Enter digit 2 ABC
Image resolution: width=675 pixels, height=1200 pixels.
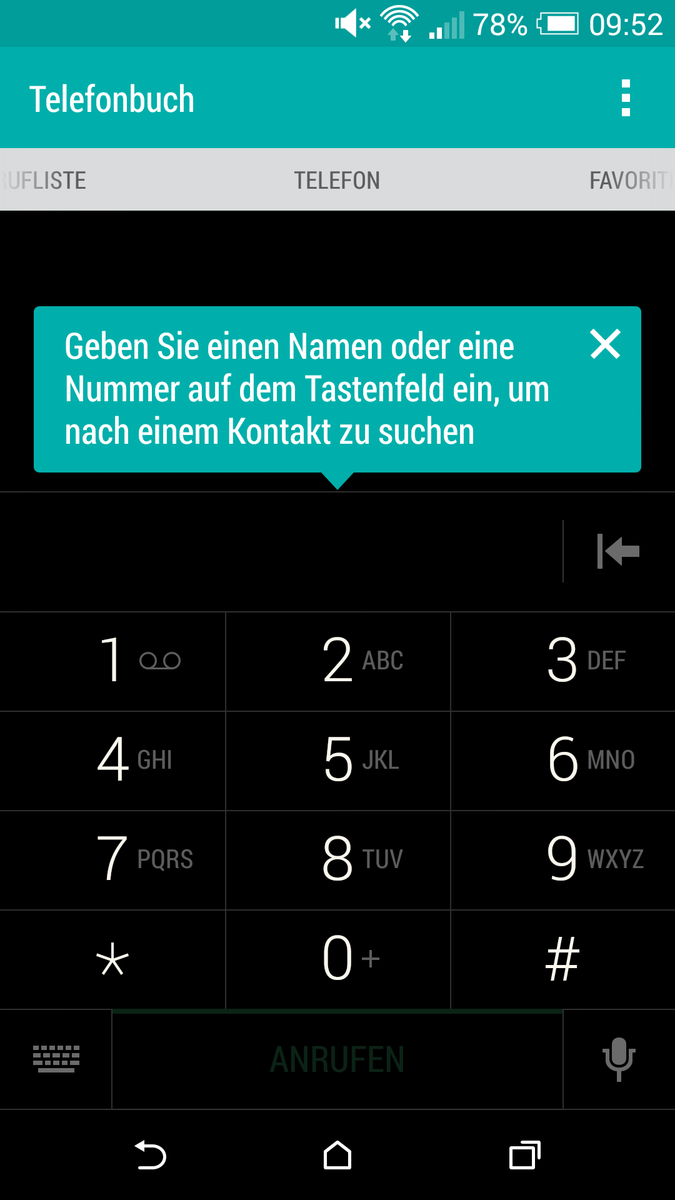(x=338, y=661)
